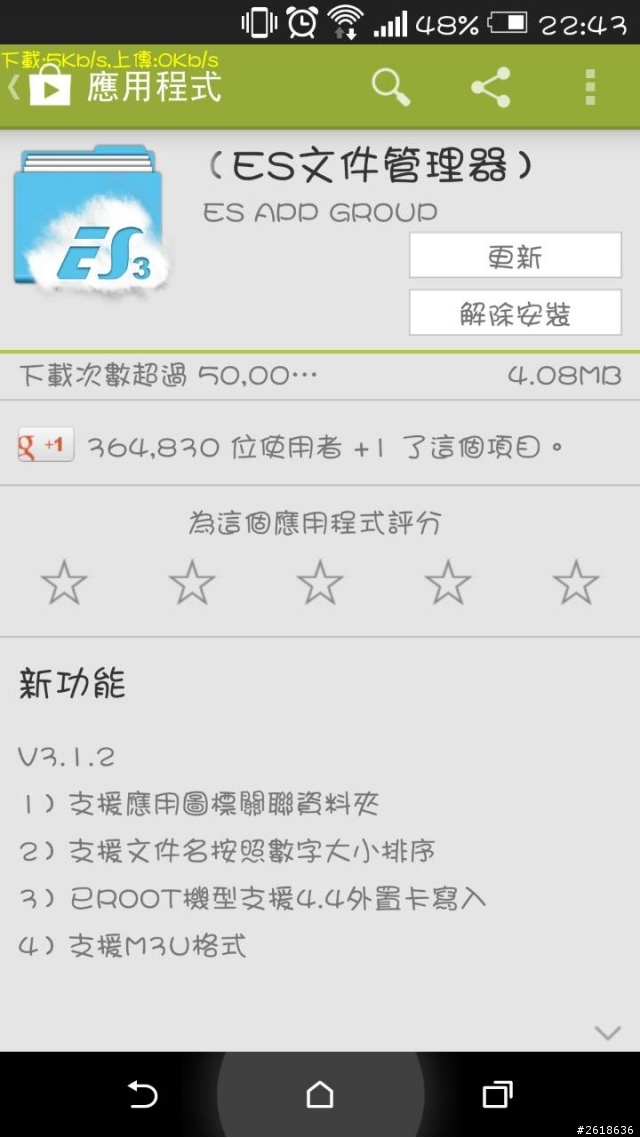The image size is (640, 1138).
Task: Tap the g+1 button
Action: tap(46, 445)
